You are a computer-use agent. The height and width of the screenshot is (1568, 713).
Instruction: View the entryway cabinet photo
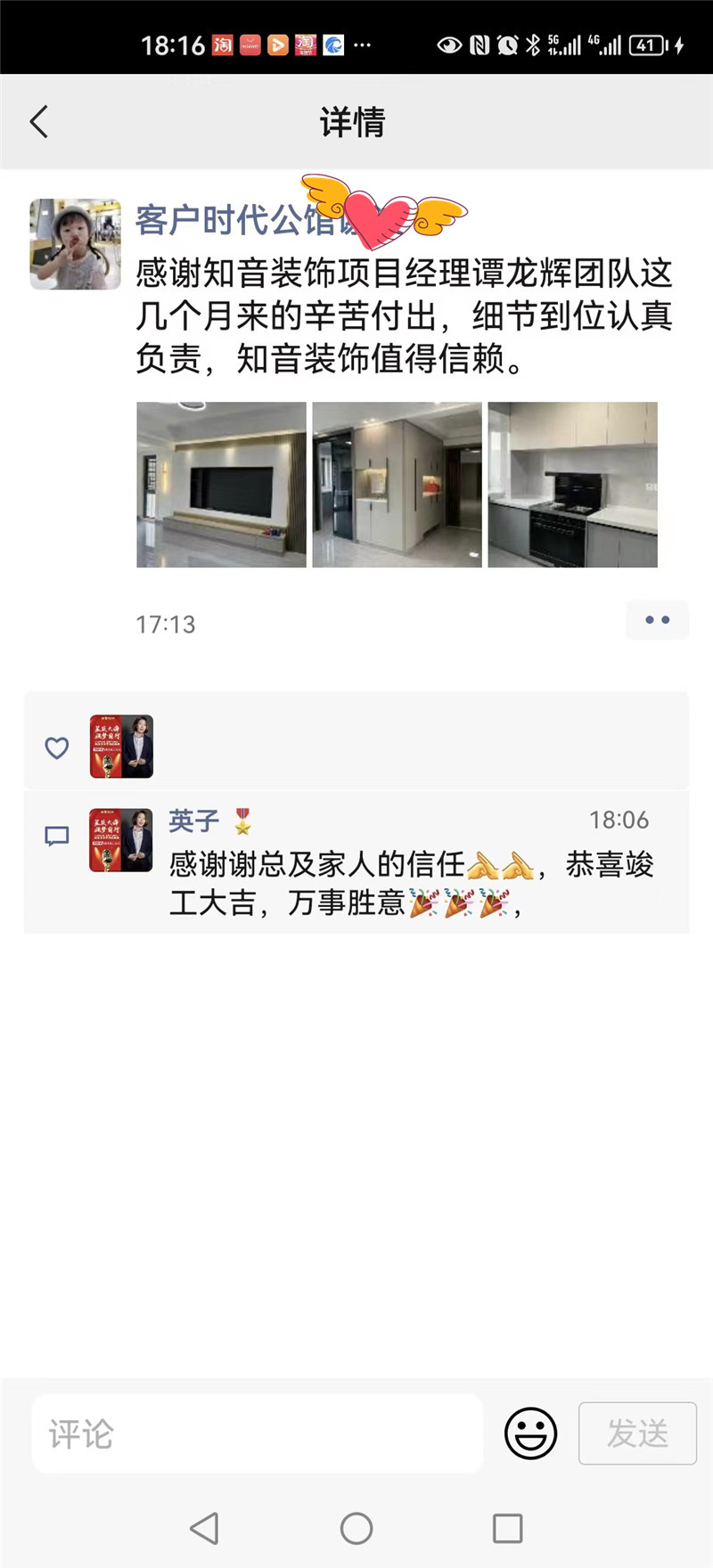click(397, 485)
